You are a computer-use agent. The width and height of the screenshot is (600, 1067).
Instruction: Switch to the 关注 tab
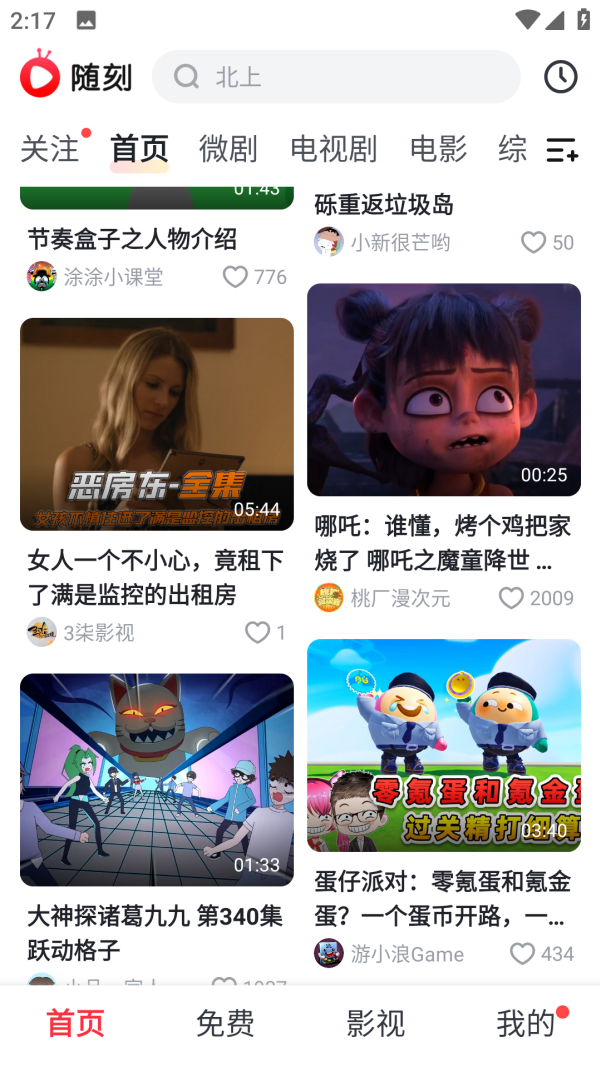(x=49, y=149)
